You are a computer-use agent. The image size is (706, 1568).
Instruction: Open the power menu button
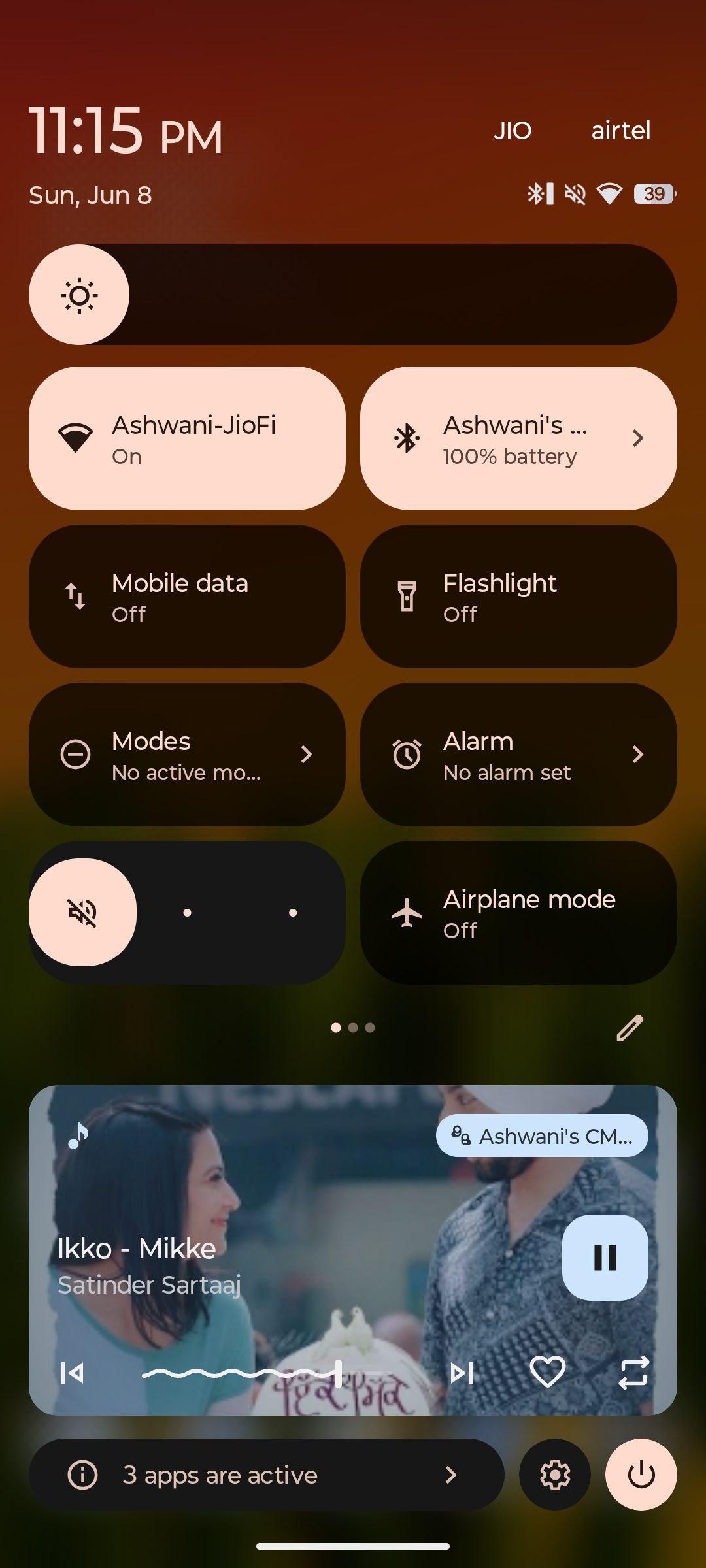[641, 1475]
